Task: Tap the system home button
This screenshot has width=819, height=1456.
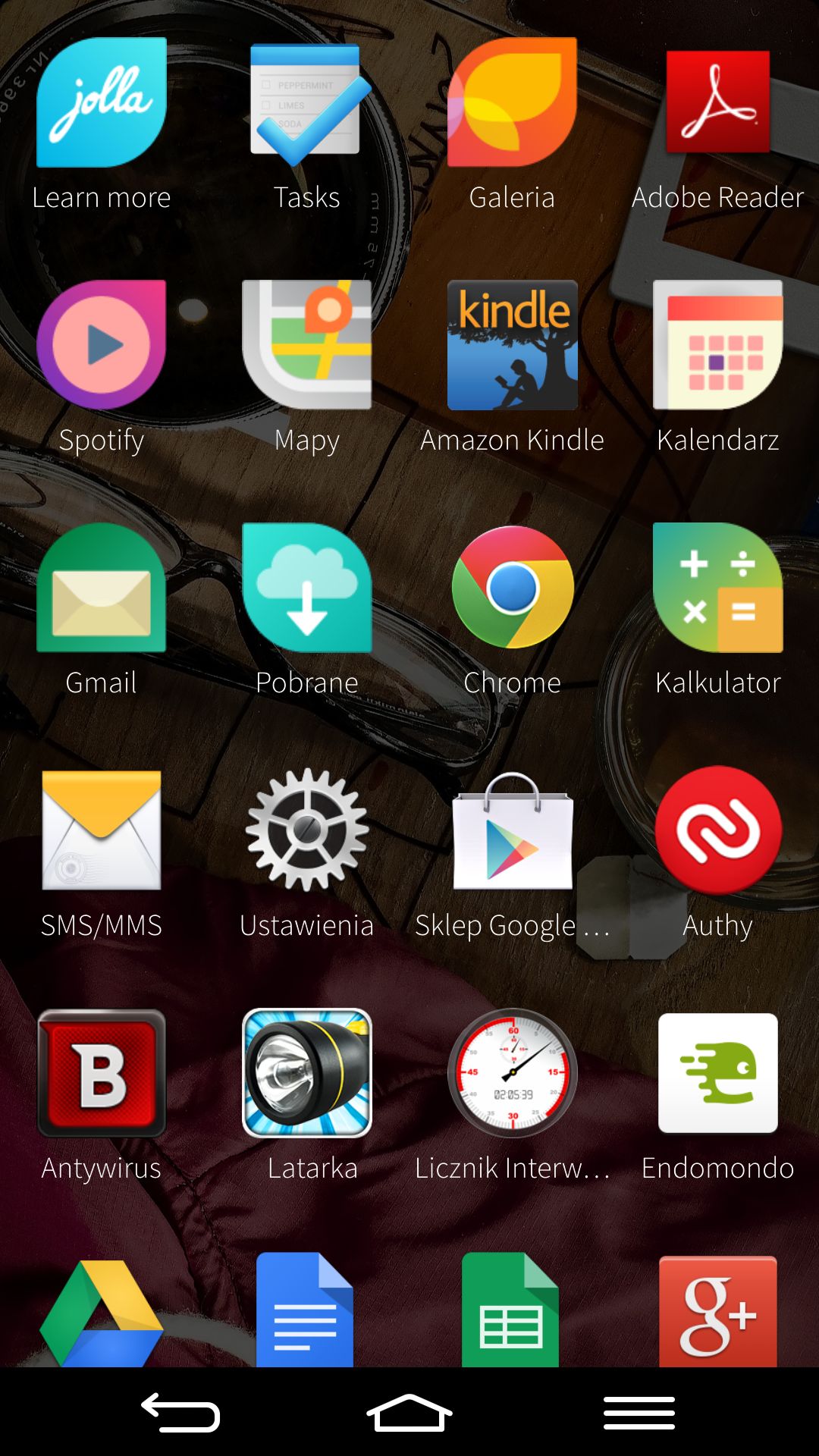Action: pos(409,1413)
